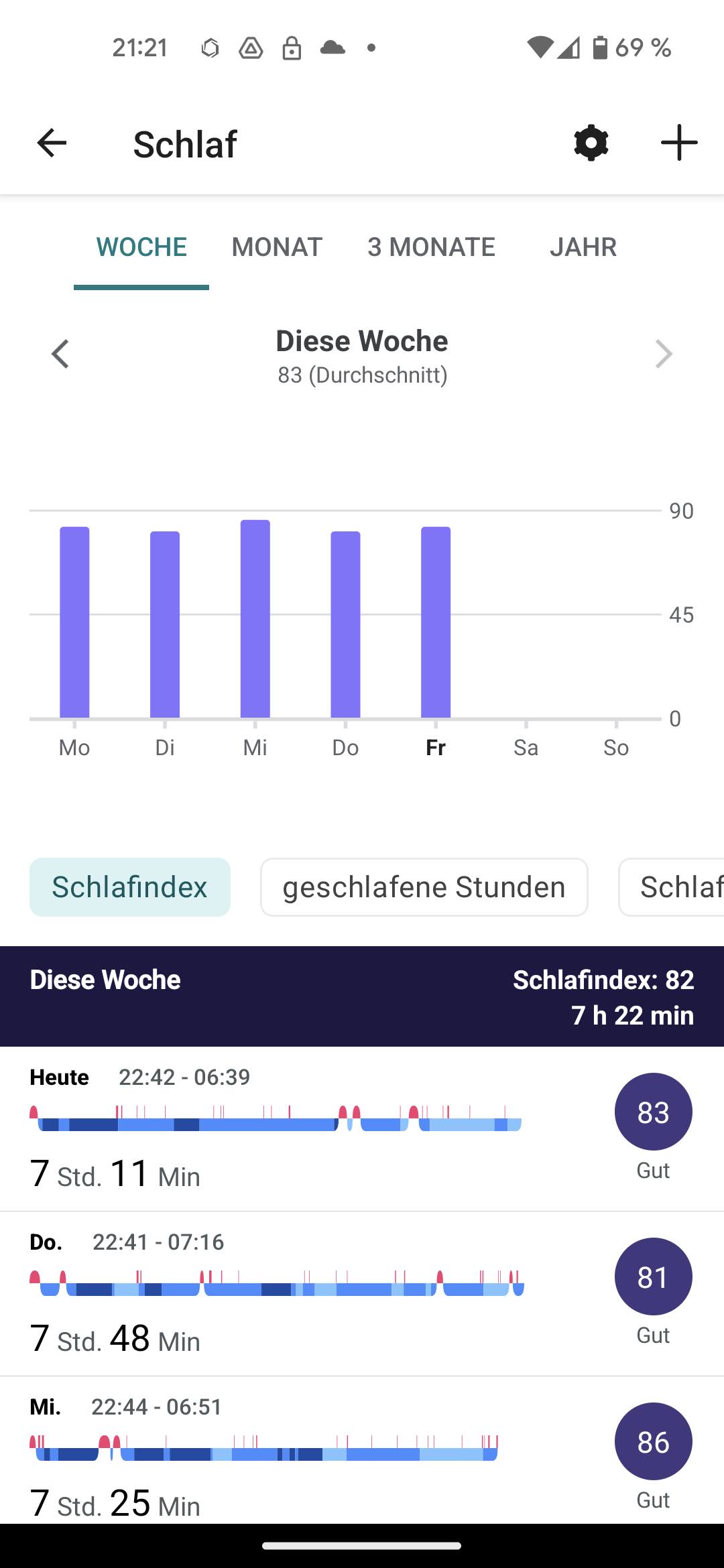Go back from the Schlaf screen

pos(52,143)
